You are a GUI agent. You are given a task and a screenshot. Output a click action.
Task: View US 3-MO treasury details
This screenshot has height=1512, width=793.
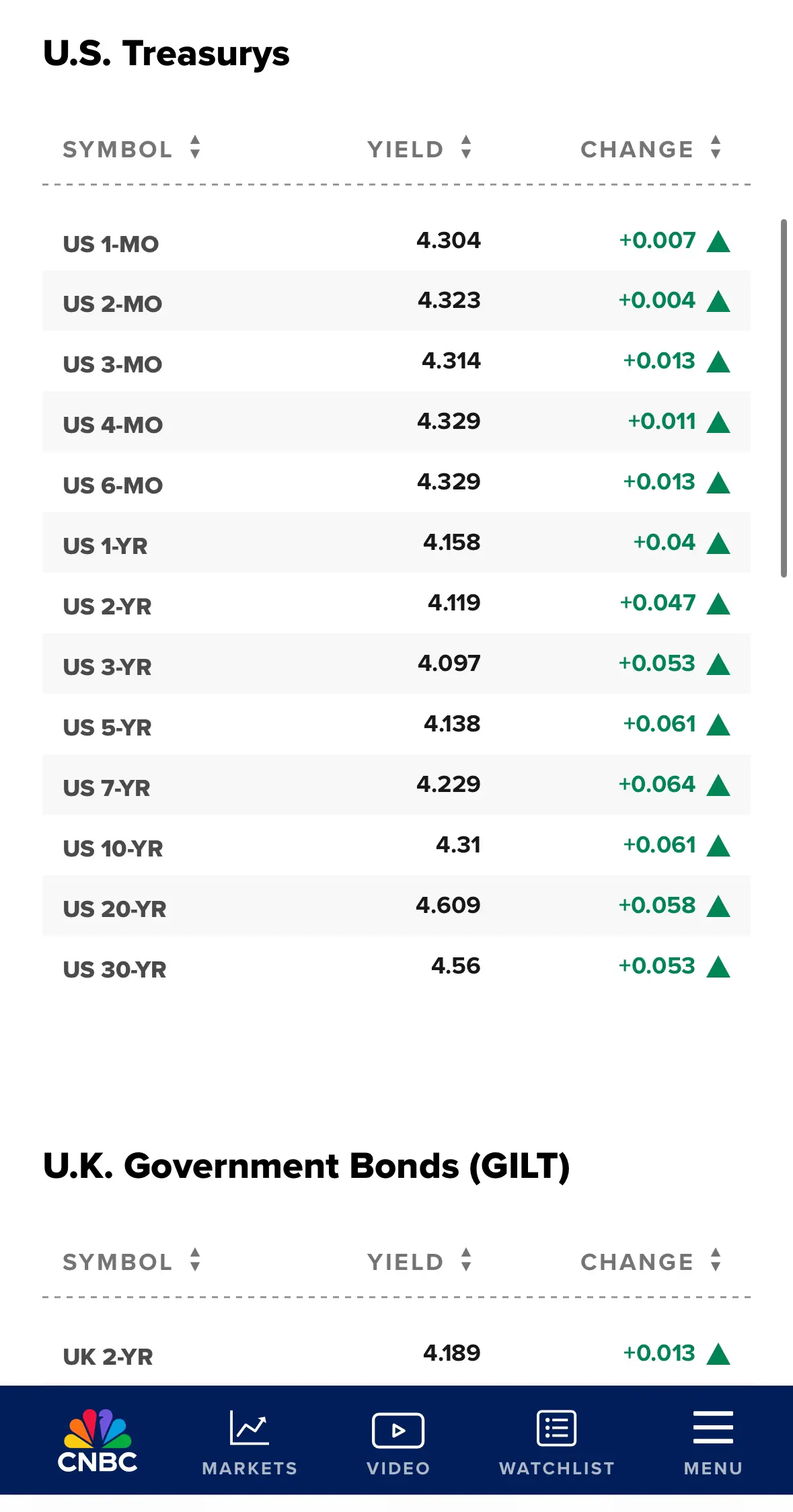396,362
